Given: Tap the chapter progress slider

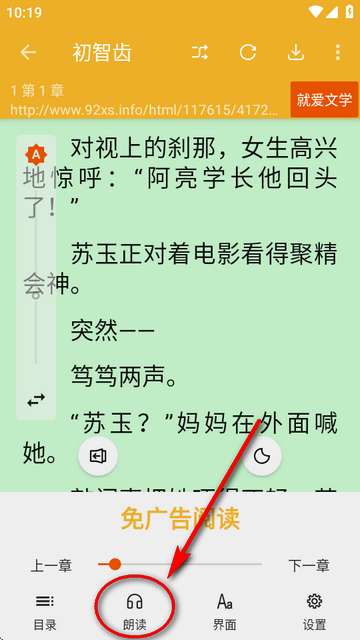Looking at the screenshot, I should point(180,564).
